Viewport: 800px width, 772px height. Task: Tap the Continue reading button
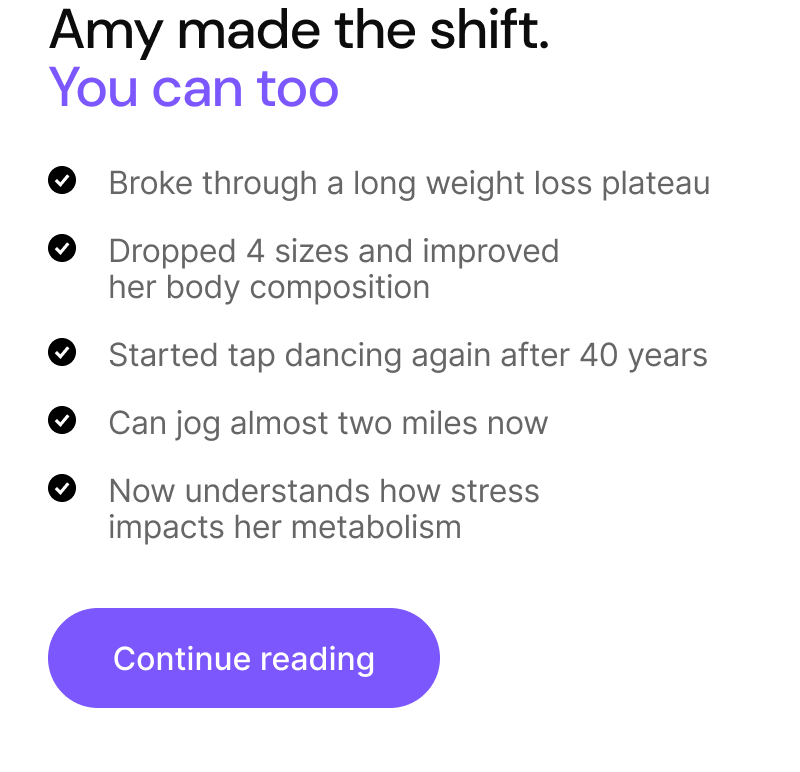(244, 658)
